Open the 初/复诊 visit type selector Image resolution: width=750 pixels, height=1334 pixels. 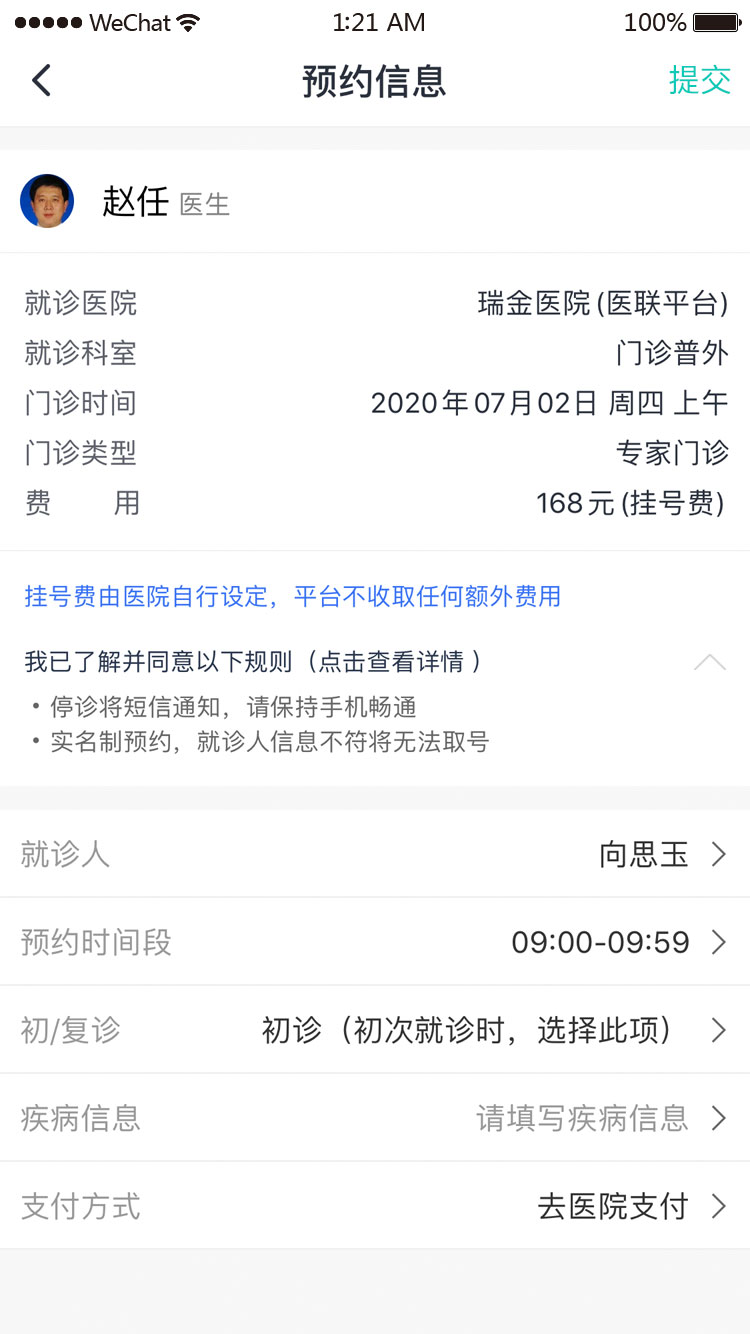pos(375,1030)
